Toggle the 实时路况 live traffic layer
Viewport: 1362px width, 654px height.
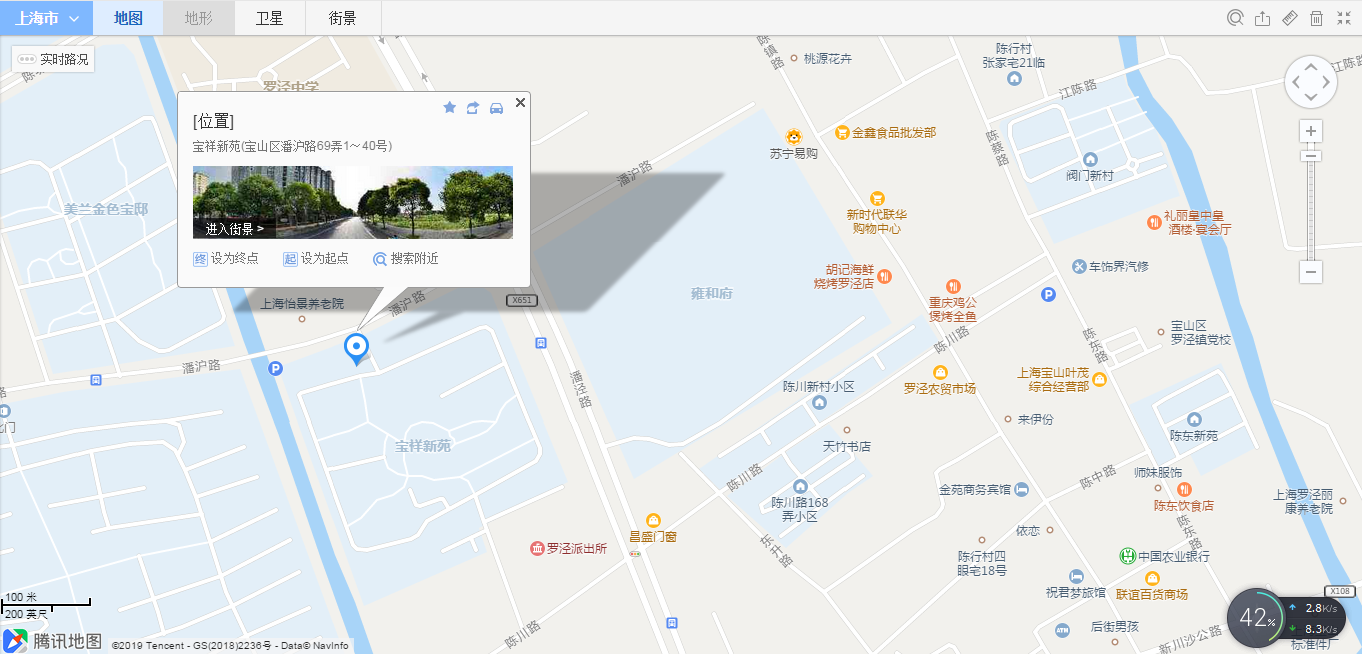[54, 60]
